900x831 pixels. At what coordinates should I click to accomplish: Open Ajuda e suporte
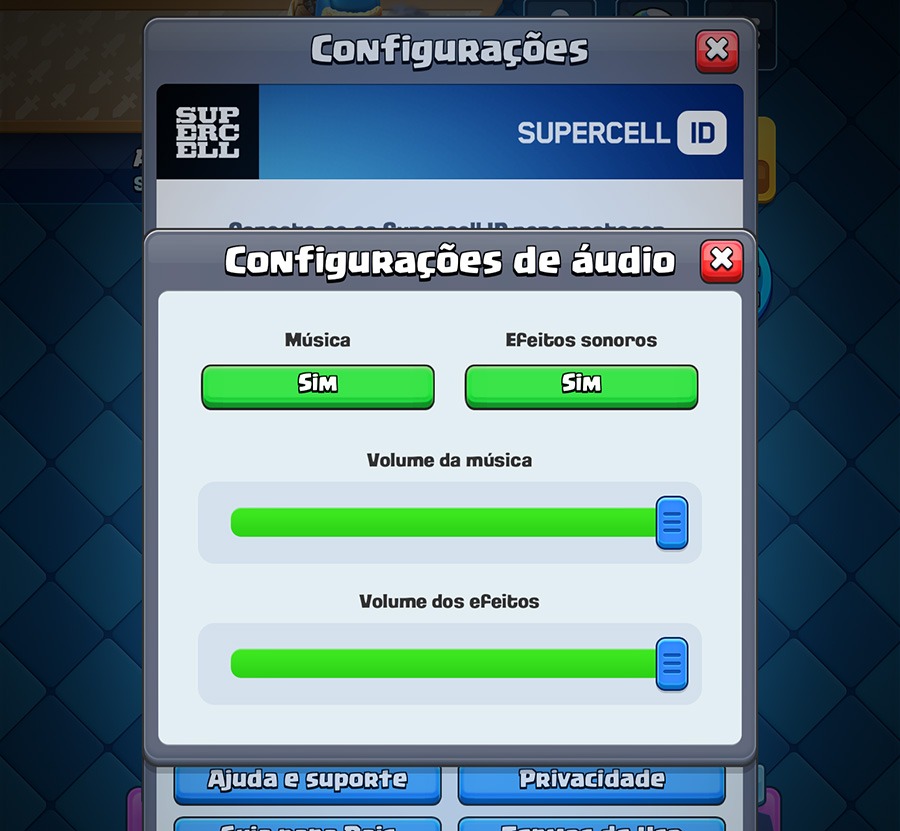308,781
